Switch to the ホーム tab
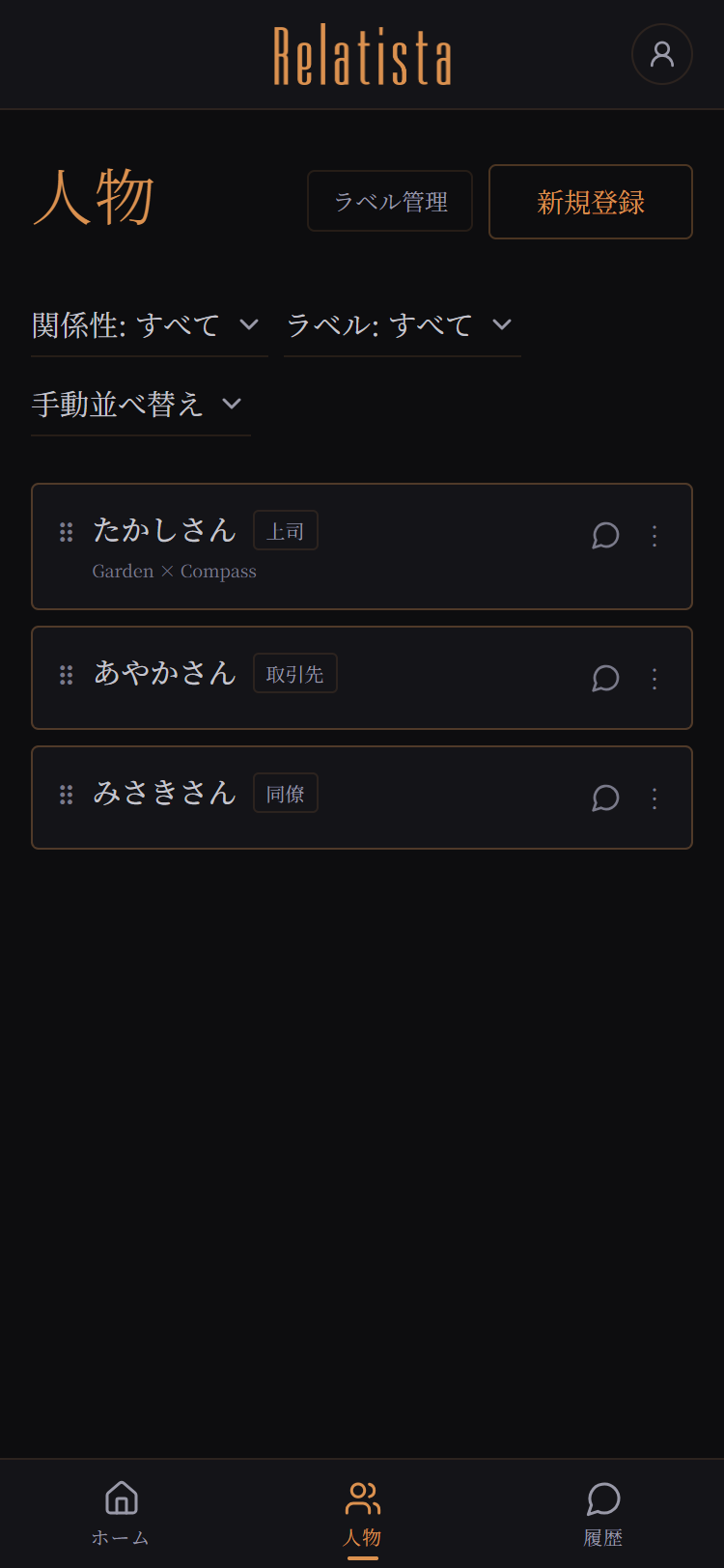This screenshot has height=1568, width=724. tap(120, 1511)
